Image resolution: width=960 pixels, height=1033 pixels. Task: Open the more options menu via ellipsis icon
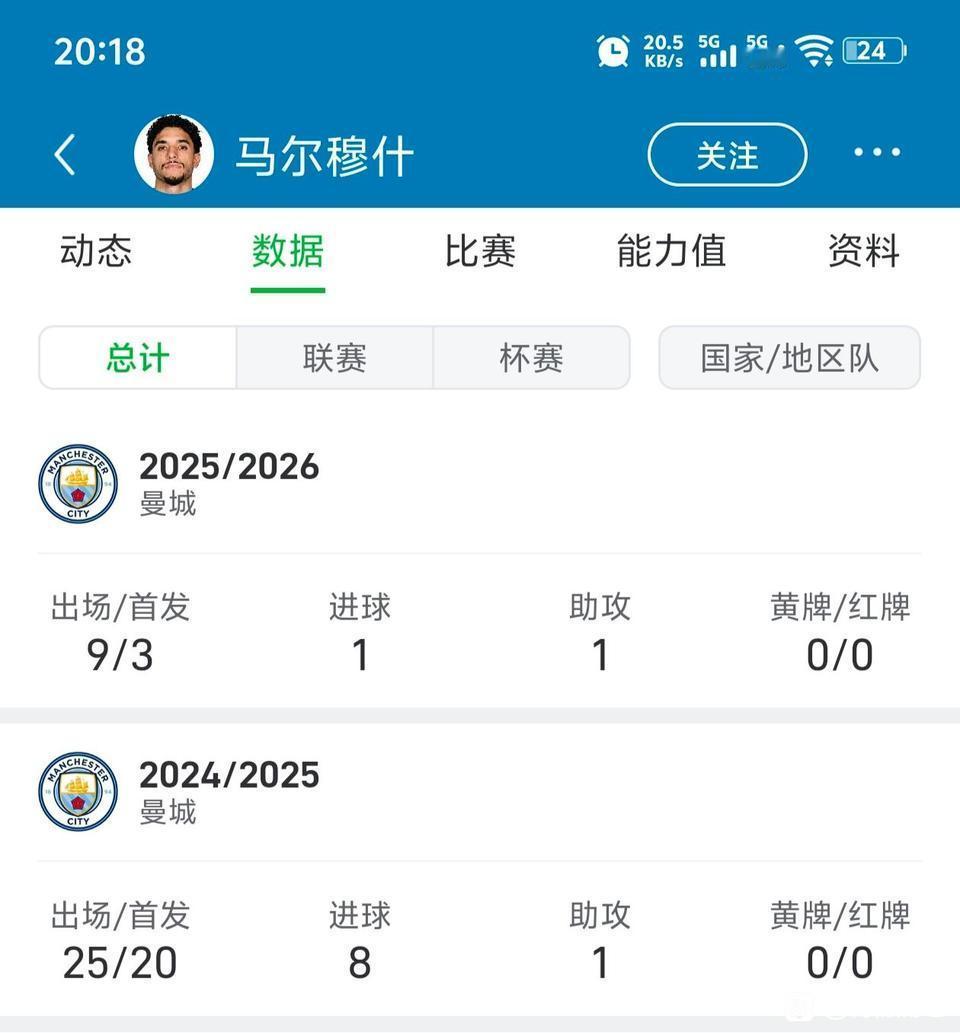(877, 152)
